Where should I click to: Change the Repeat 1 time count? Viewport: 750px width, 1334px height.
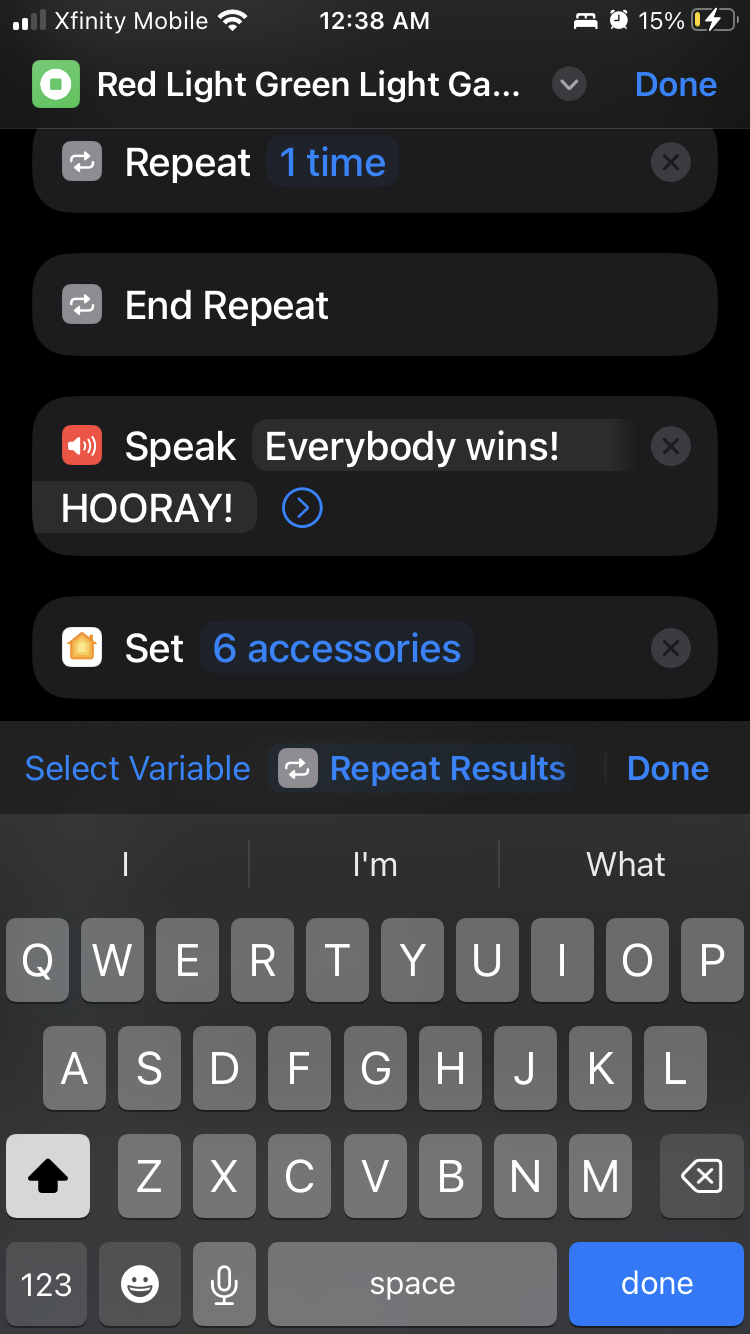click(333, 162)
